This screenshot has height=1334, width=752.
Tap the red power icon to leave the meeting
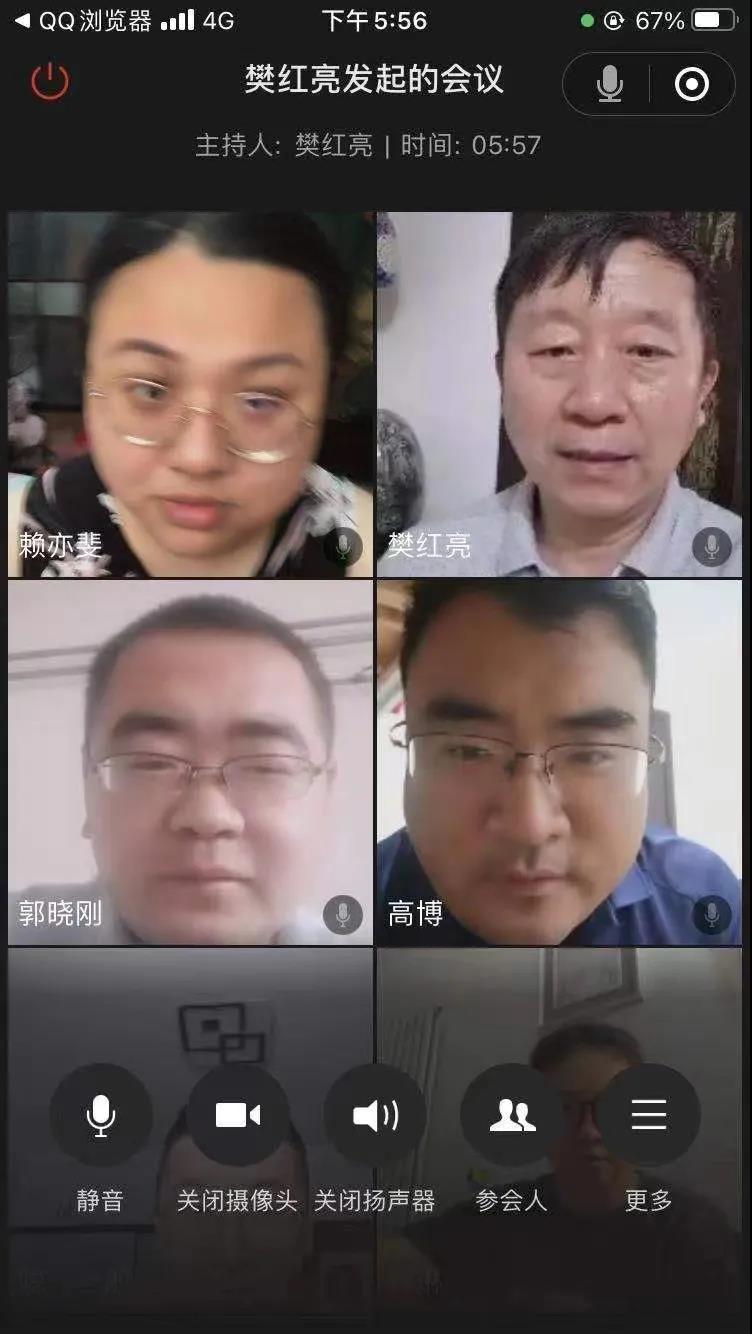click(x=50, y=82)
